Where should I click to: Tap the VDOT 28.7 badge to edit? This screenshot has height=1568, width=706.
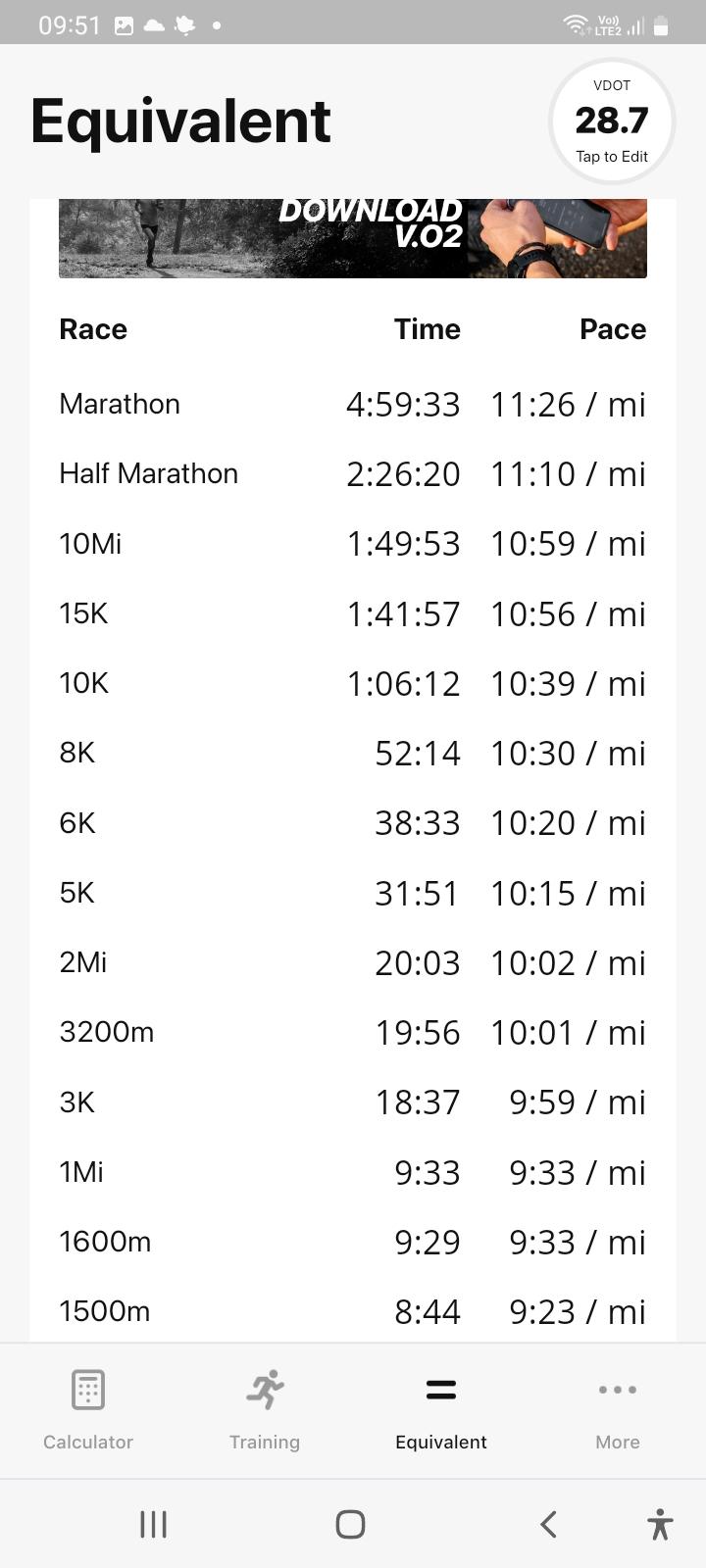(612, 122)
